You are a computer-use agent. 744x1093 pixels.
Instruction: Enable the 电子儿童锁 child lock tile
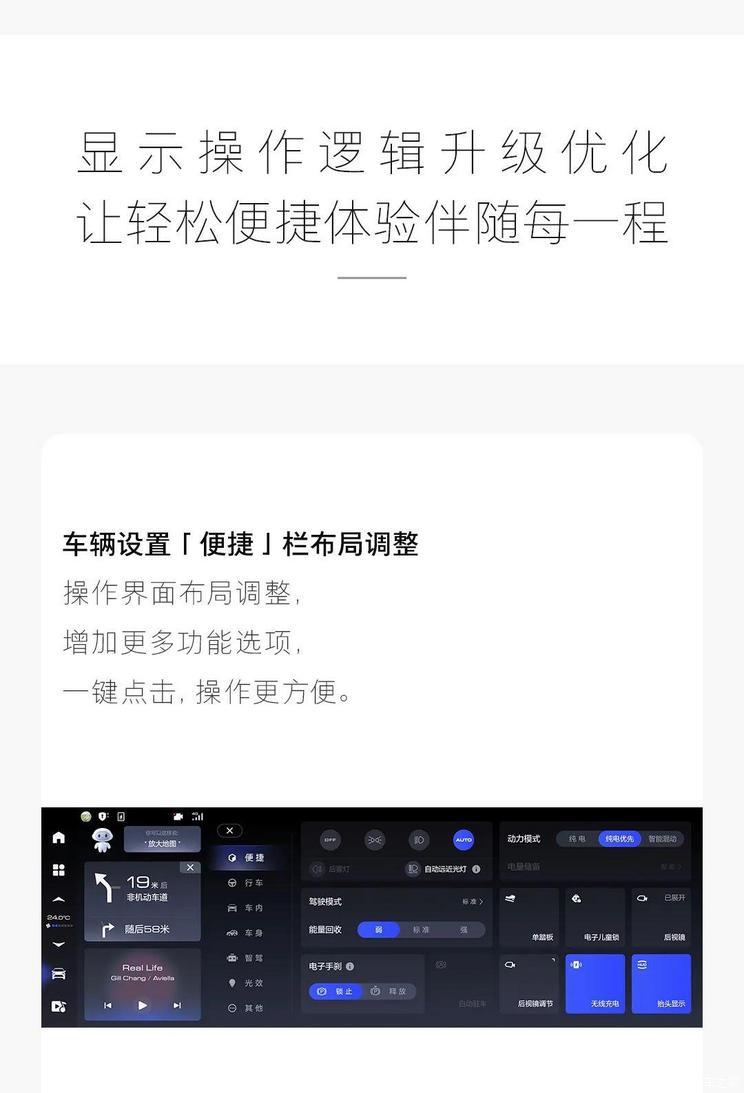click(597, 914)
